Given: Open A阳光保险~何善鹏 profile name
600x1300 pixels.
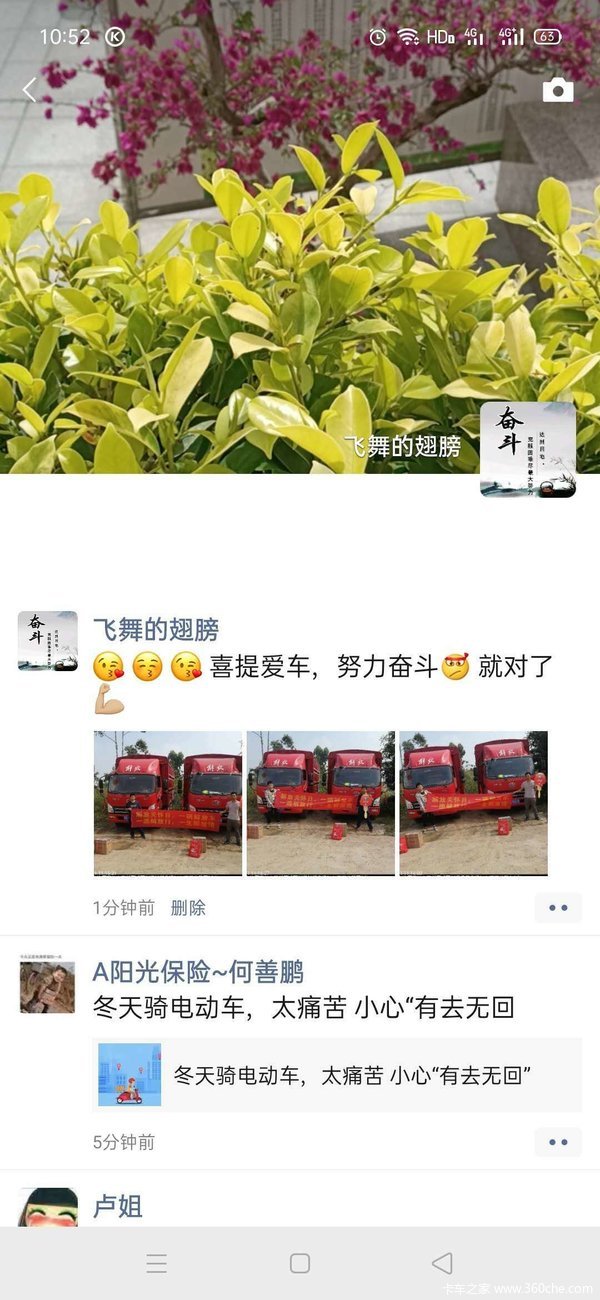Looking at the screenshot, I should (198, 971).
